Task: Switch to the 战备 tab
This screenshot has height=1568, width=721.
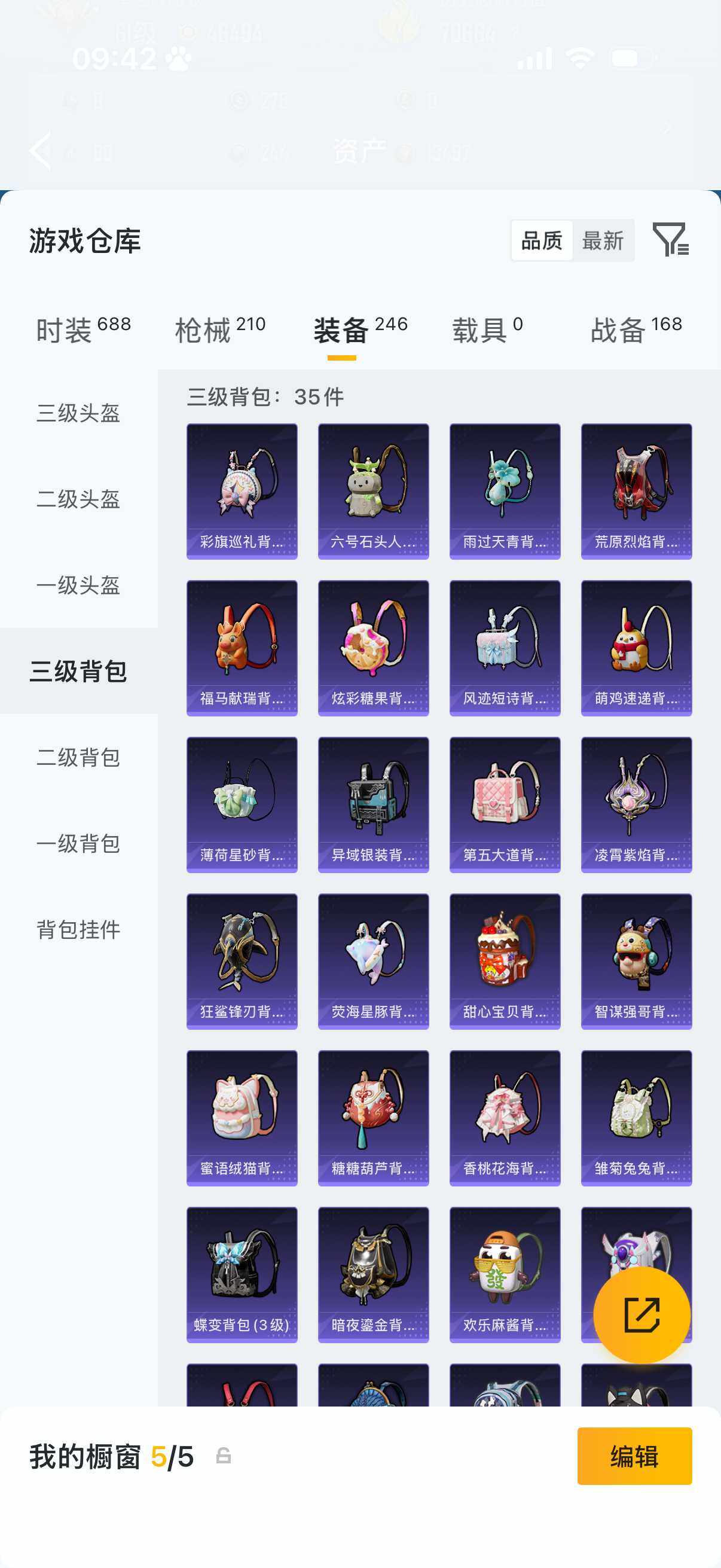Action: pyautogui.click(x=637, y=330)
